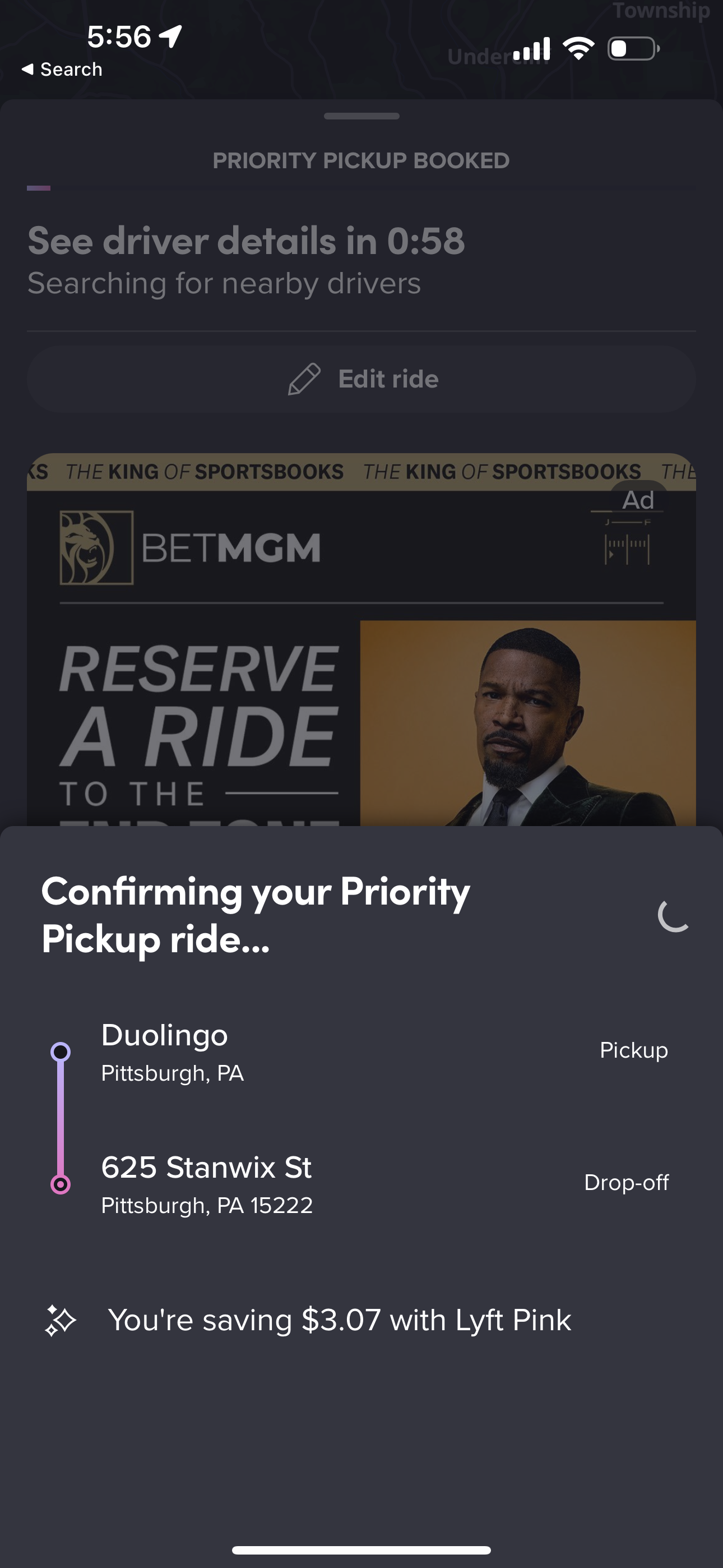
Task: Tap the location arrow next to the clock
Action: coord(169,35)
